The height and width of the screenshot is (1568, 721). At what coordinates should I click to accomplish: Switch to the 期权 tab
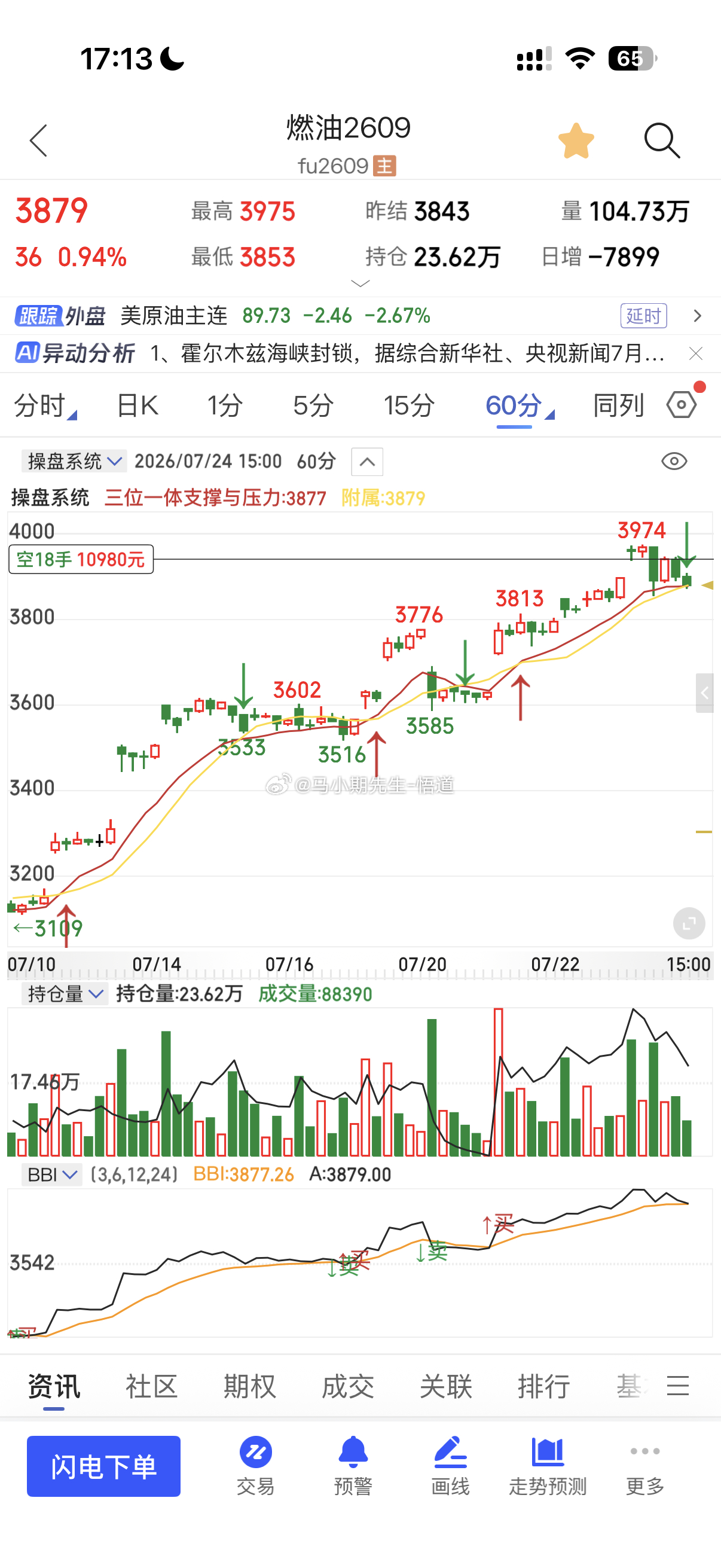click(249, 1387)
